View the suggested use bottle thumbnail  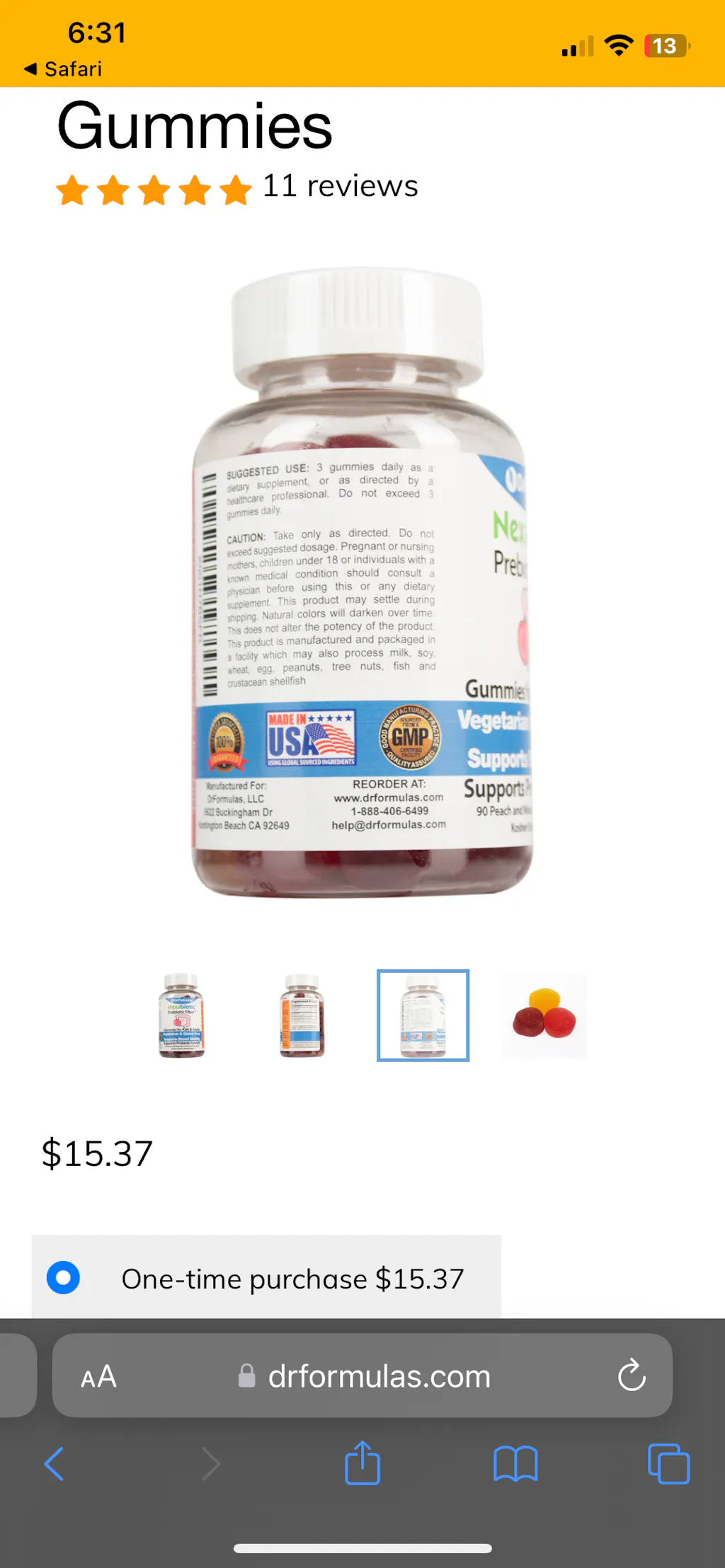pyautogui.click(x=423, y=1015)
